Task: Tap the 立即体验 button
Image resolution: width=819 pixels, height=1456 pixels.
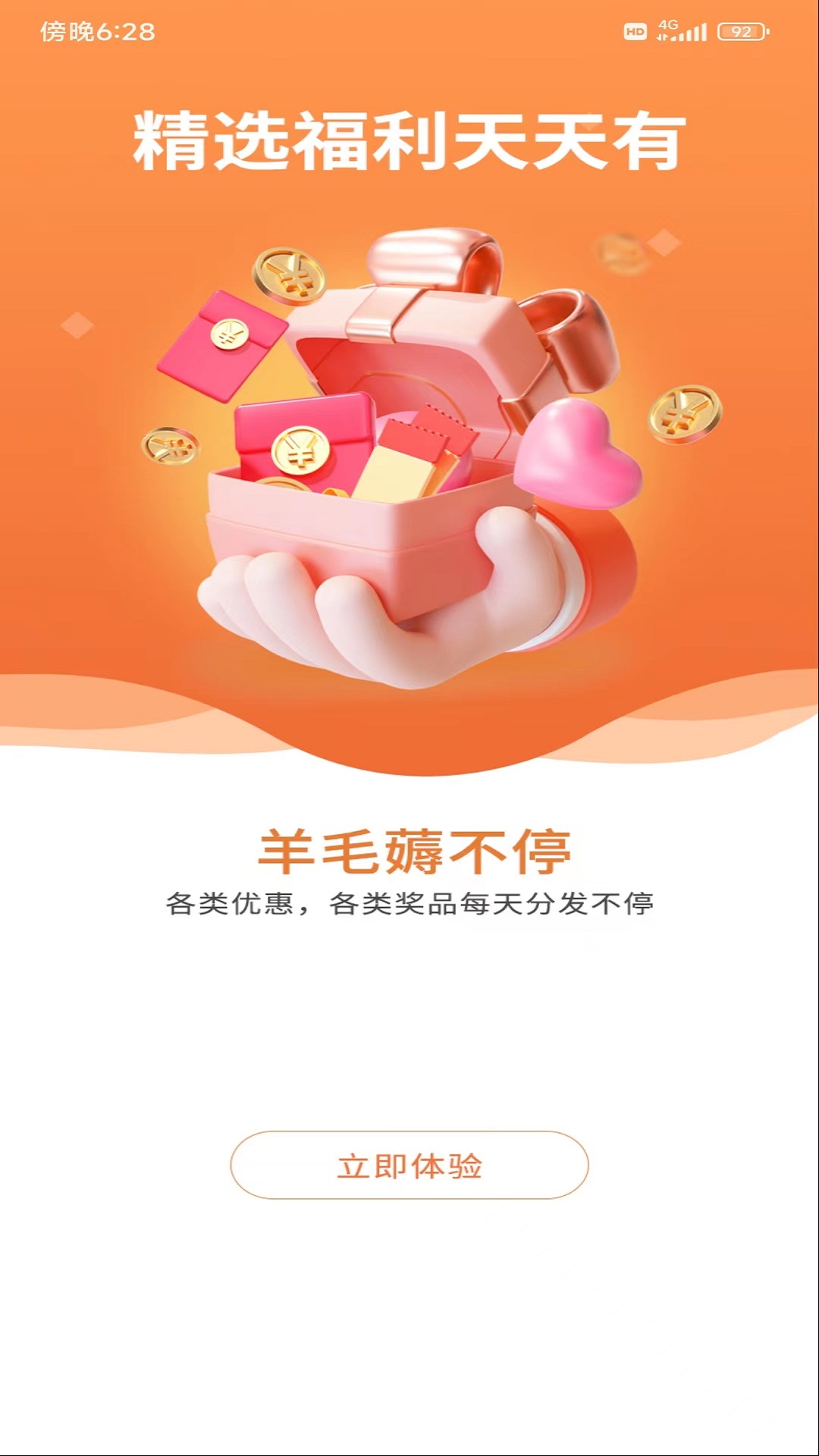Action: (x=409, y=1165)
